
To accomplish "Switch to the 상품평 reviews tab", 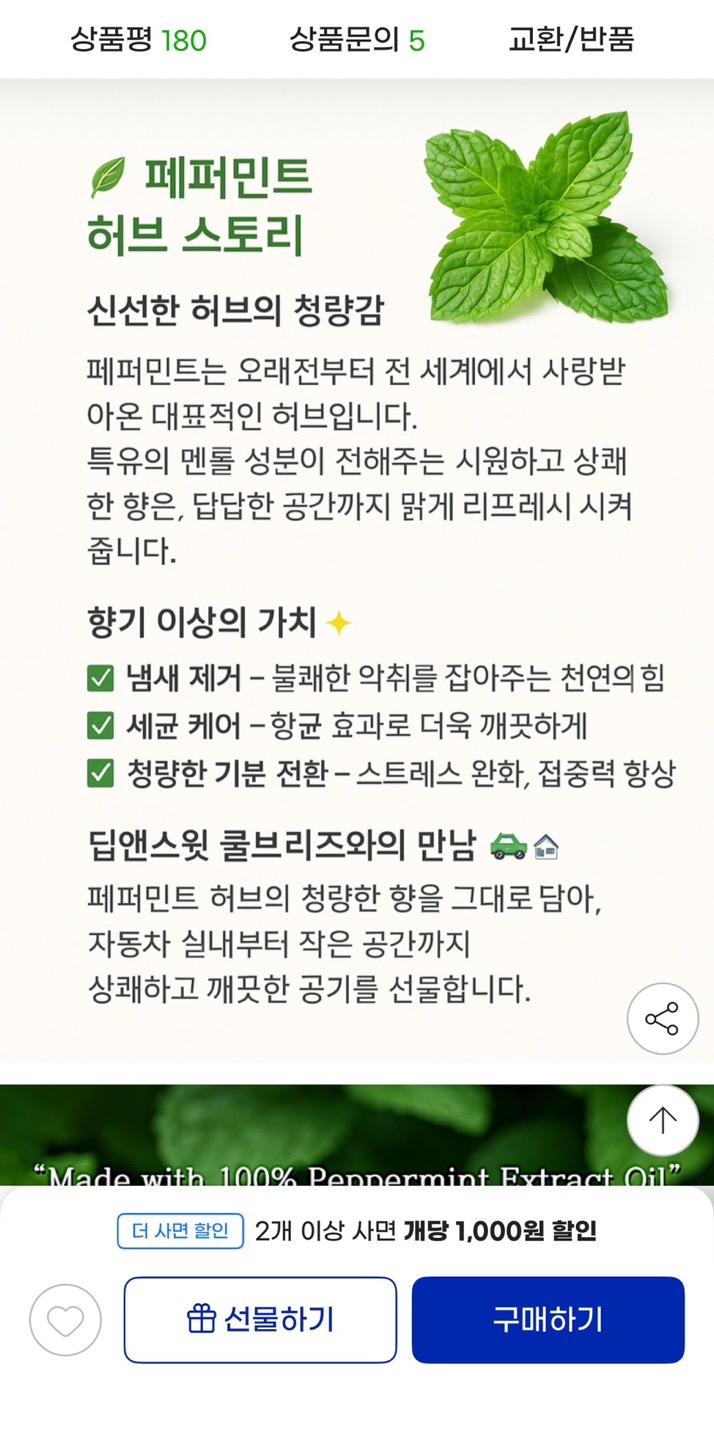I will (x=138, y=40).
